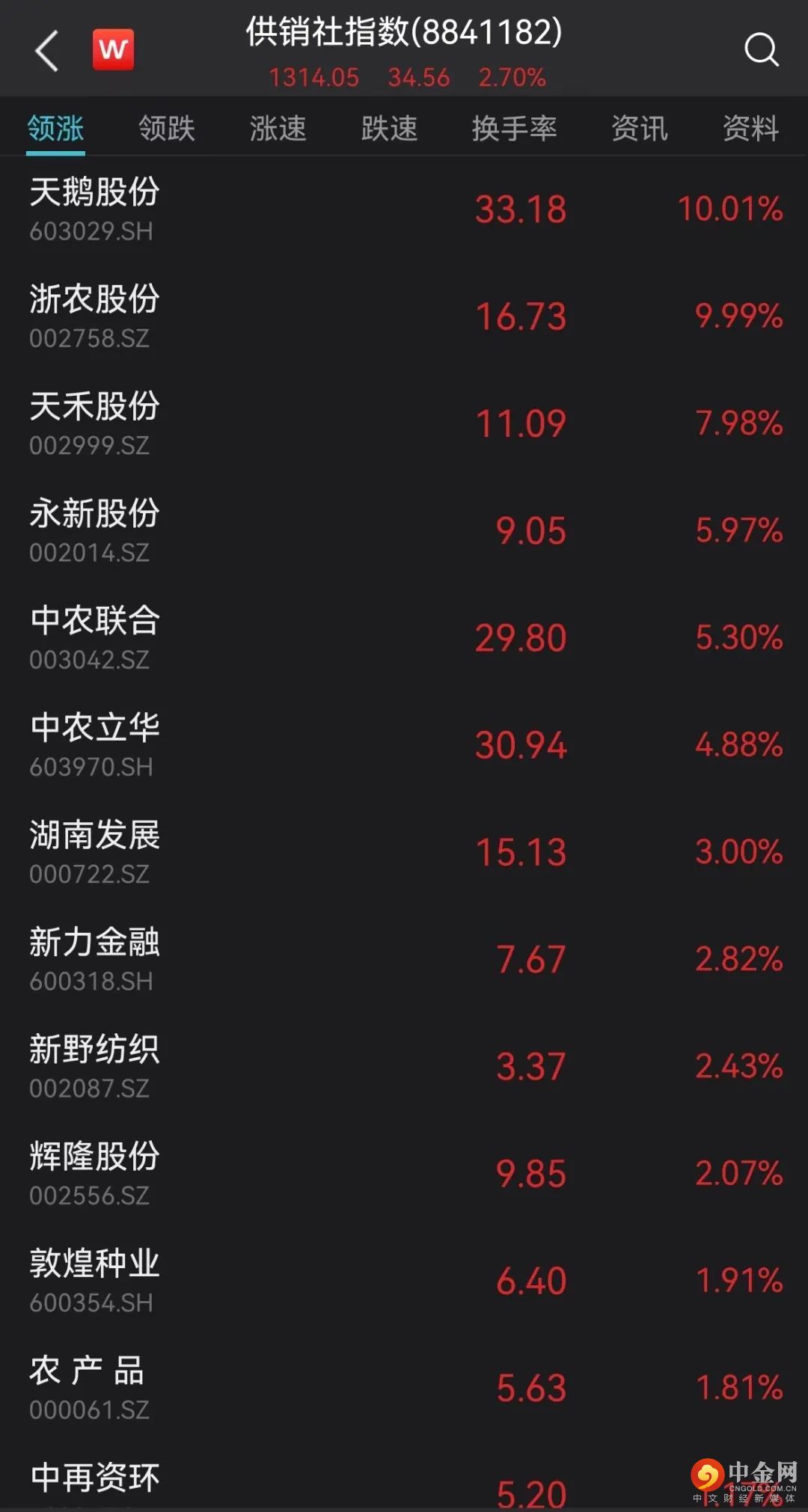View the 资讯 tab
Screen dimensions: 808x1512
coord(639,129)
